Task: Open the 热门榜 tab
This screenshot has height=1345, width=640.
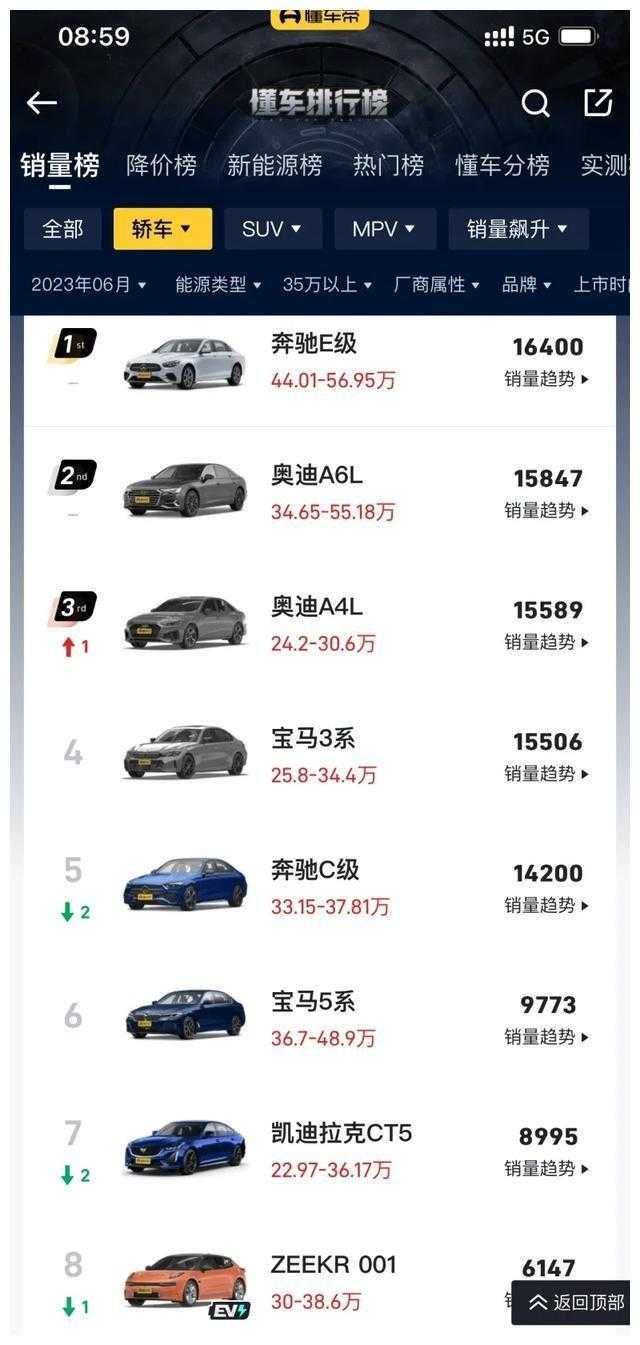Action: point(388,166)
